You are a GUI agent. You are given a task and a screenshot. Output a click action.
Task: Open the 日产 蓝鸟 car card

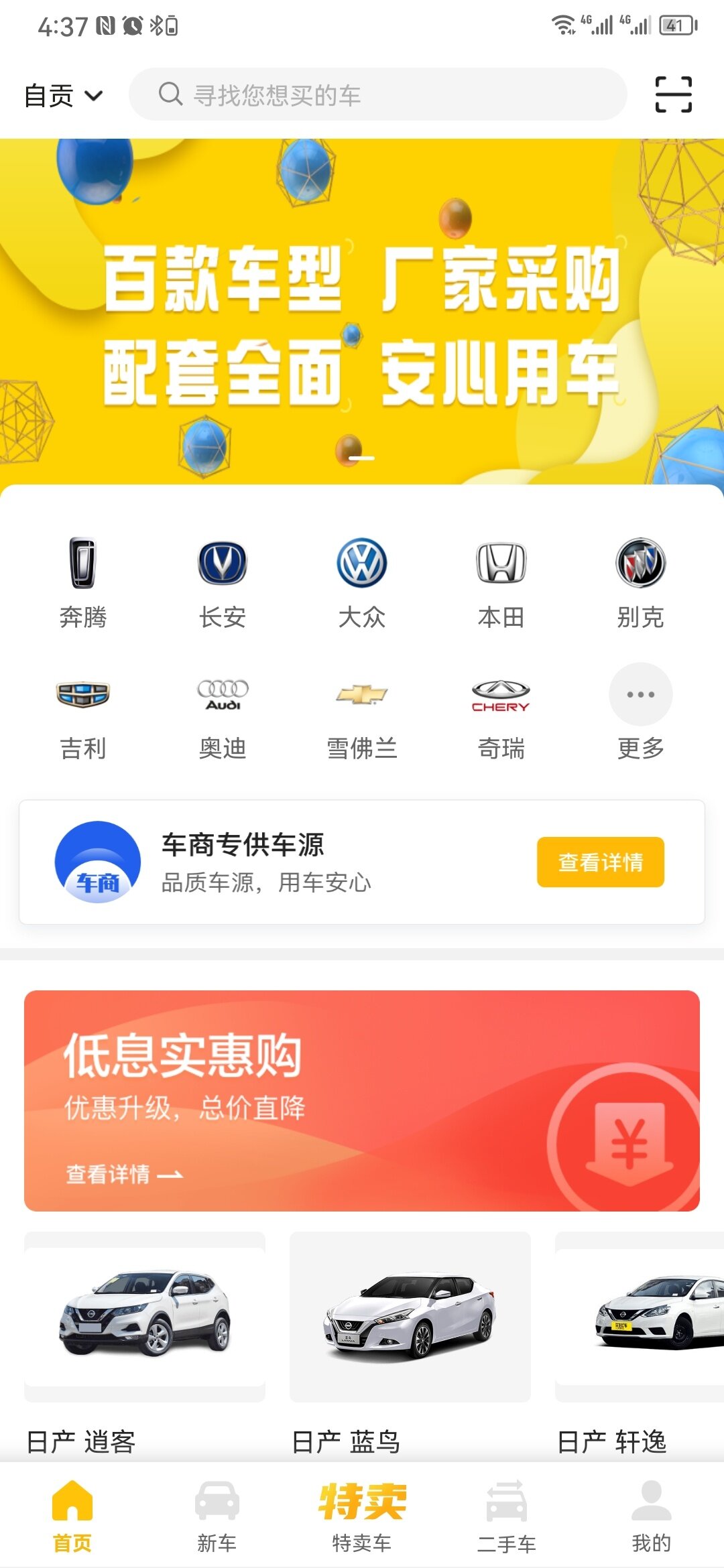(x=410, y=1340)
